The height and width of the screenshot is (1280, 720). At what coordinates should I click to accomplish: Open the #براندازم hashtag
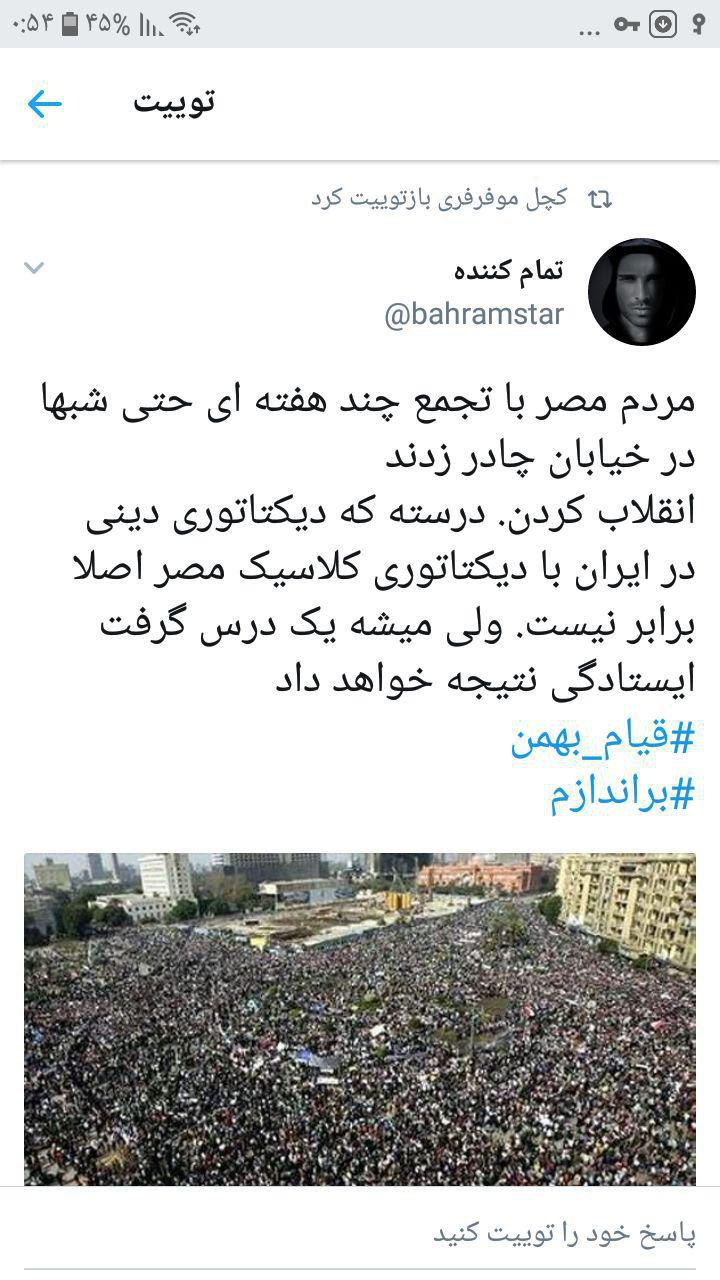click(x=621, y=794)
